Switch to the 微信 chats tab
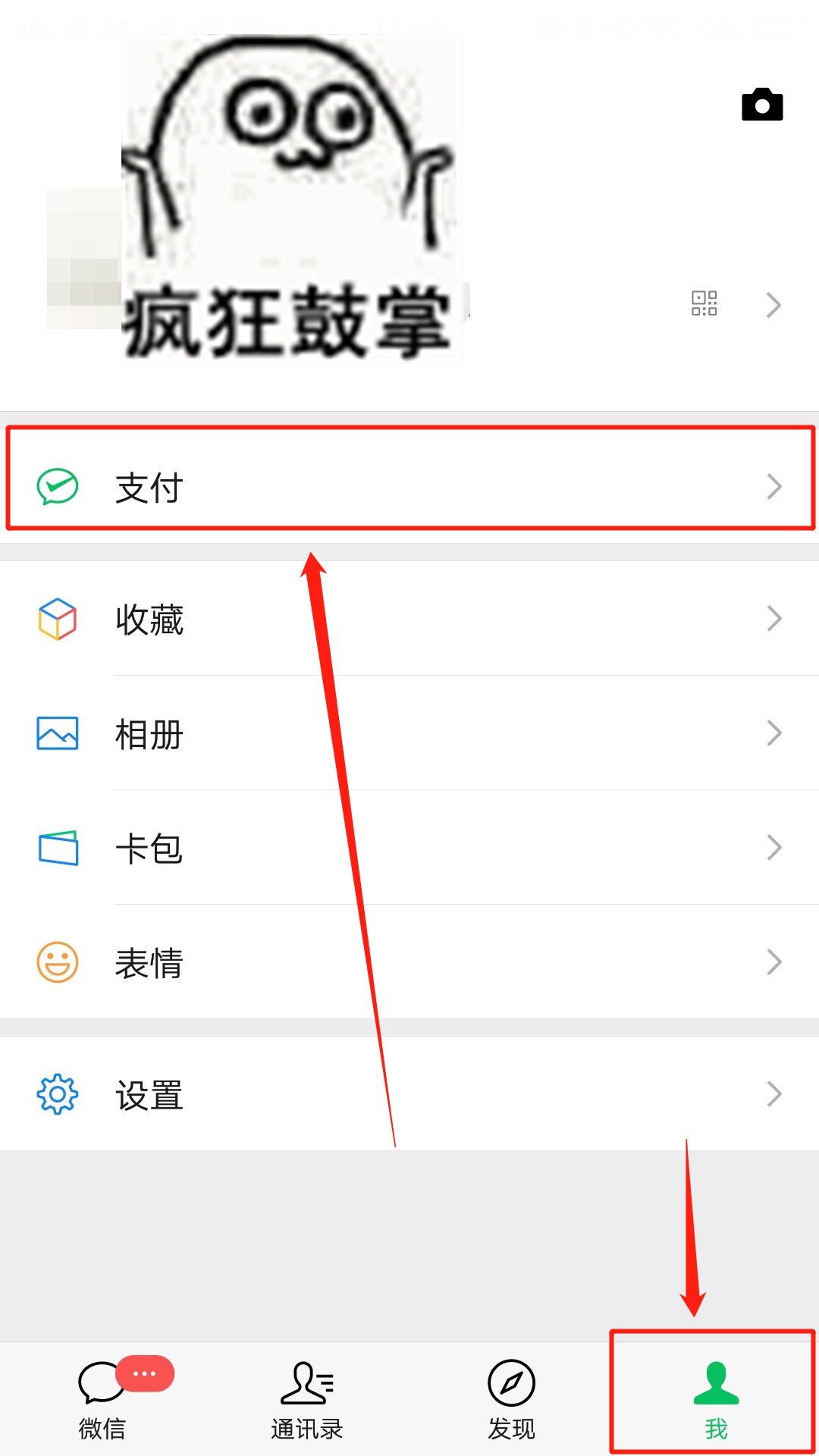 click(x=102, y=1399)
